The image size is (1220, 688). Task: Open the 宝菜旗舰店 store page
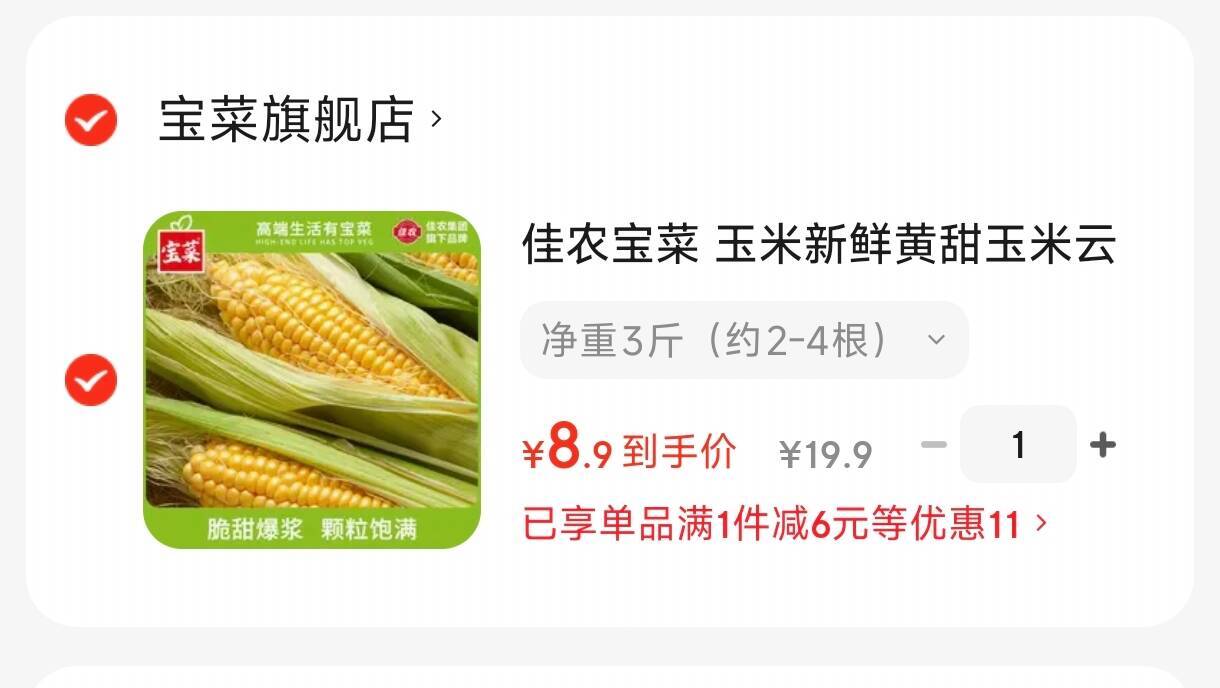(299, 121)
